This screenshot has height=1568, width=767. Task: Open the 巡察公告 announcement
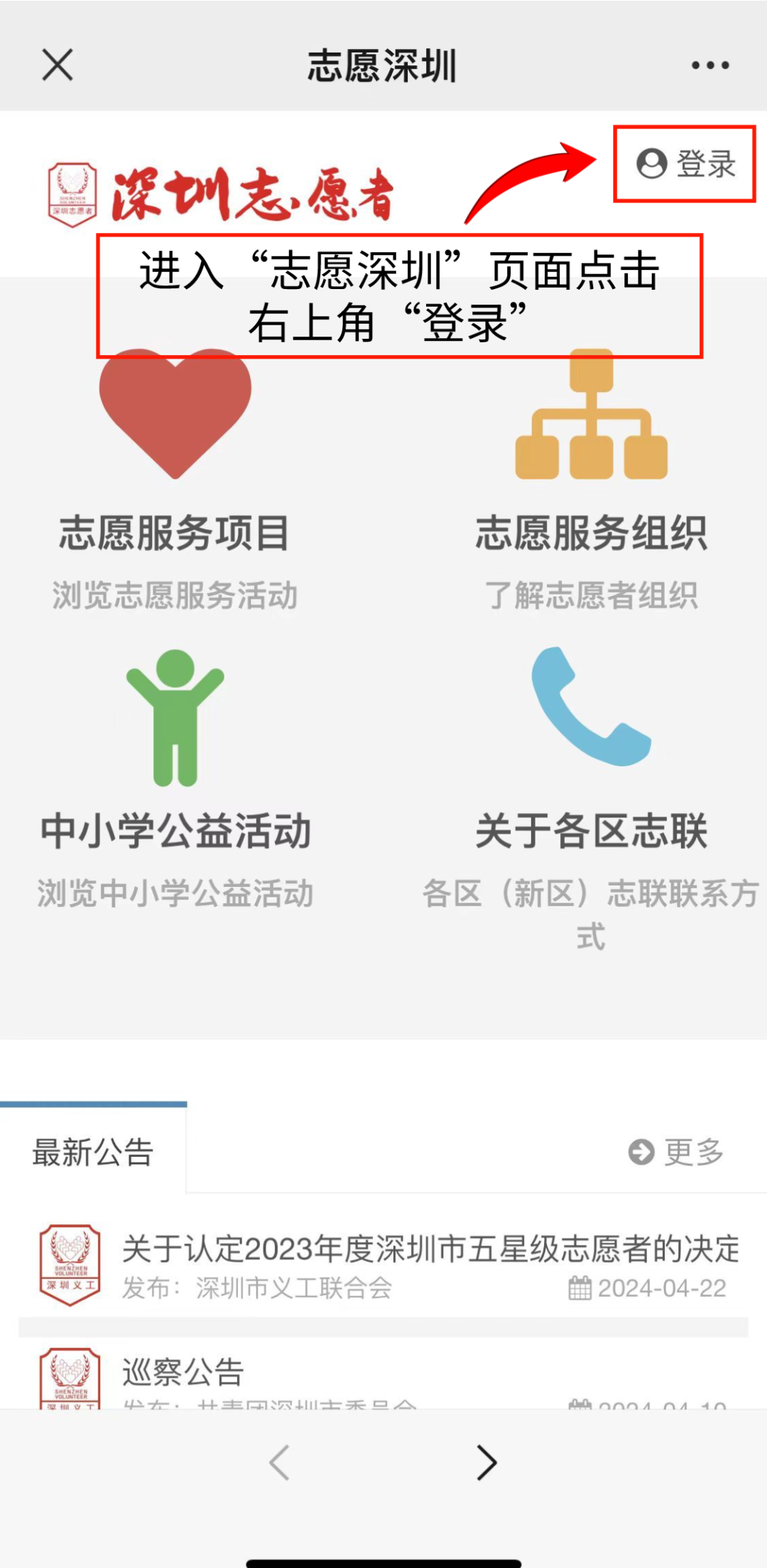click(183, 1372)
